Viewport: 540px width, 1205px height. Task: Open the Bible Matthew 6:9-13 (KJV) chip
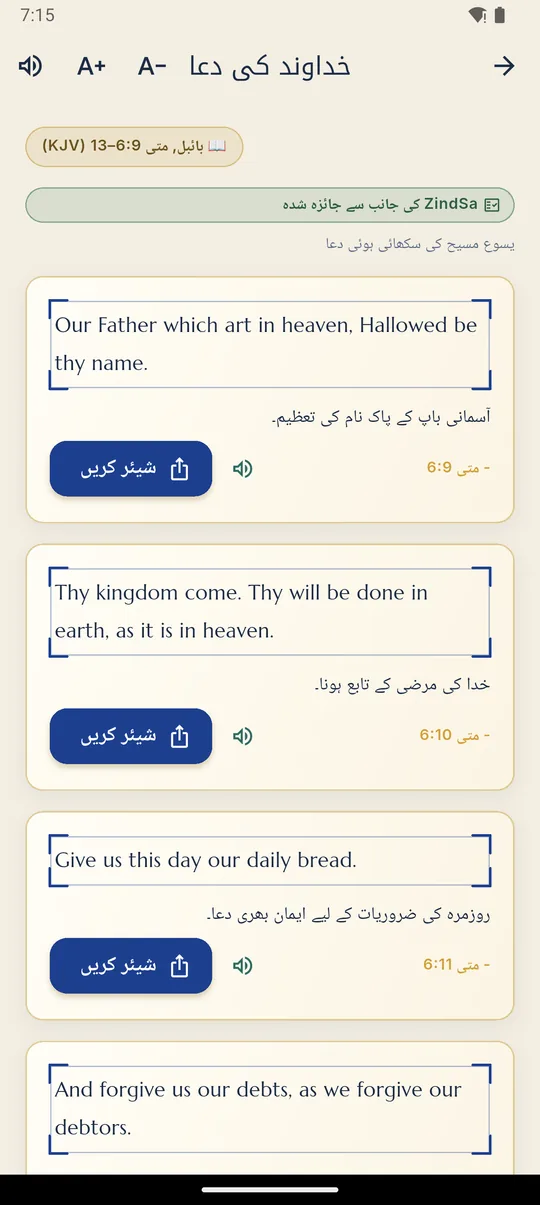coord(135,146)
